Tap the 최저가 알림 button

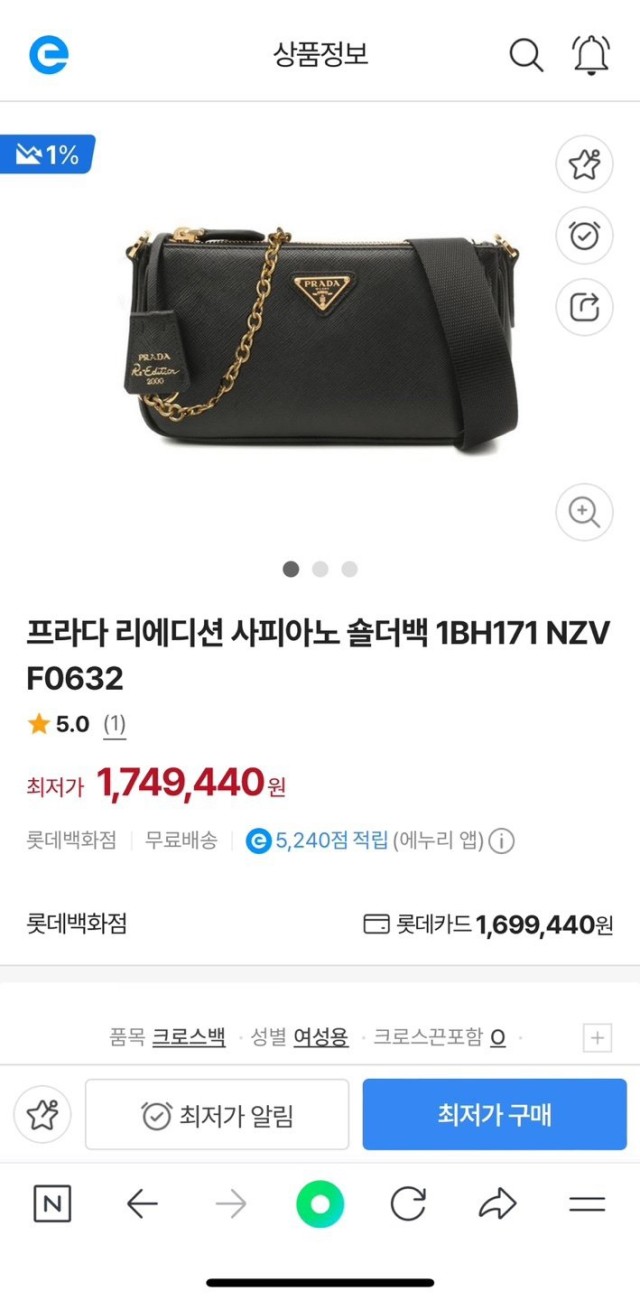pyautogui.click(x=217, y=1115)
